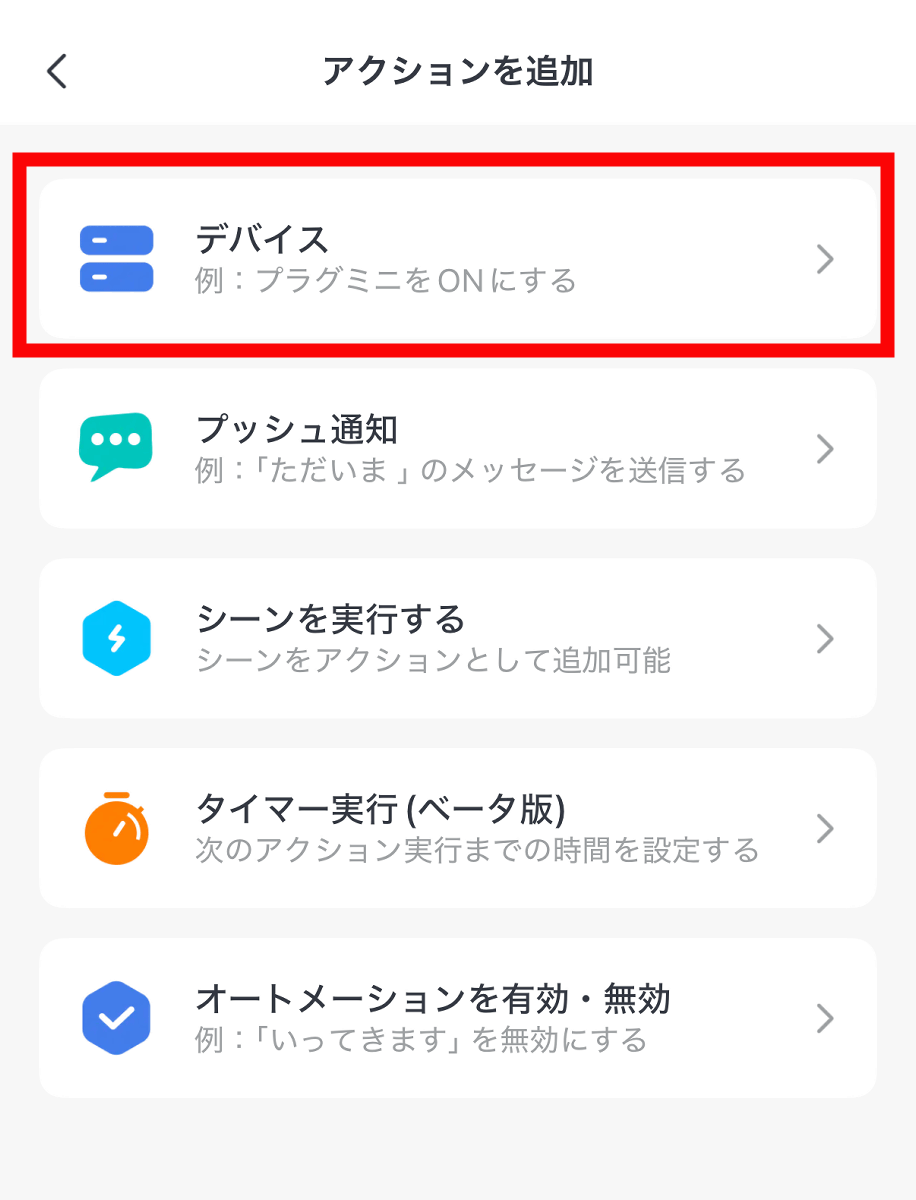Select プッシュ通知 as the action

coord(457,448)
